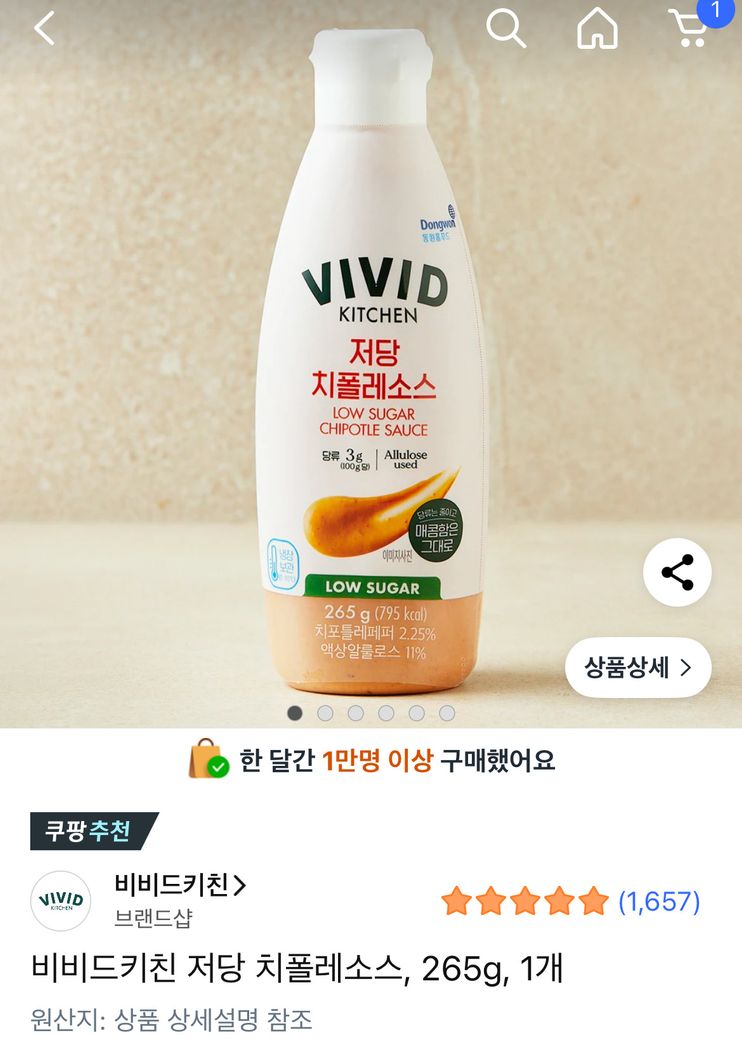Open the search magnifier icon
742x1040 pixels.
(x=506, y=29)
